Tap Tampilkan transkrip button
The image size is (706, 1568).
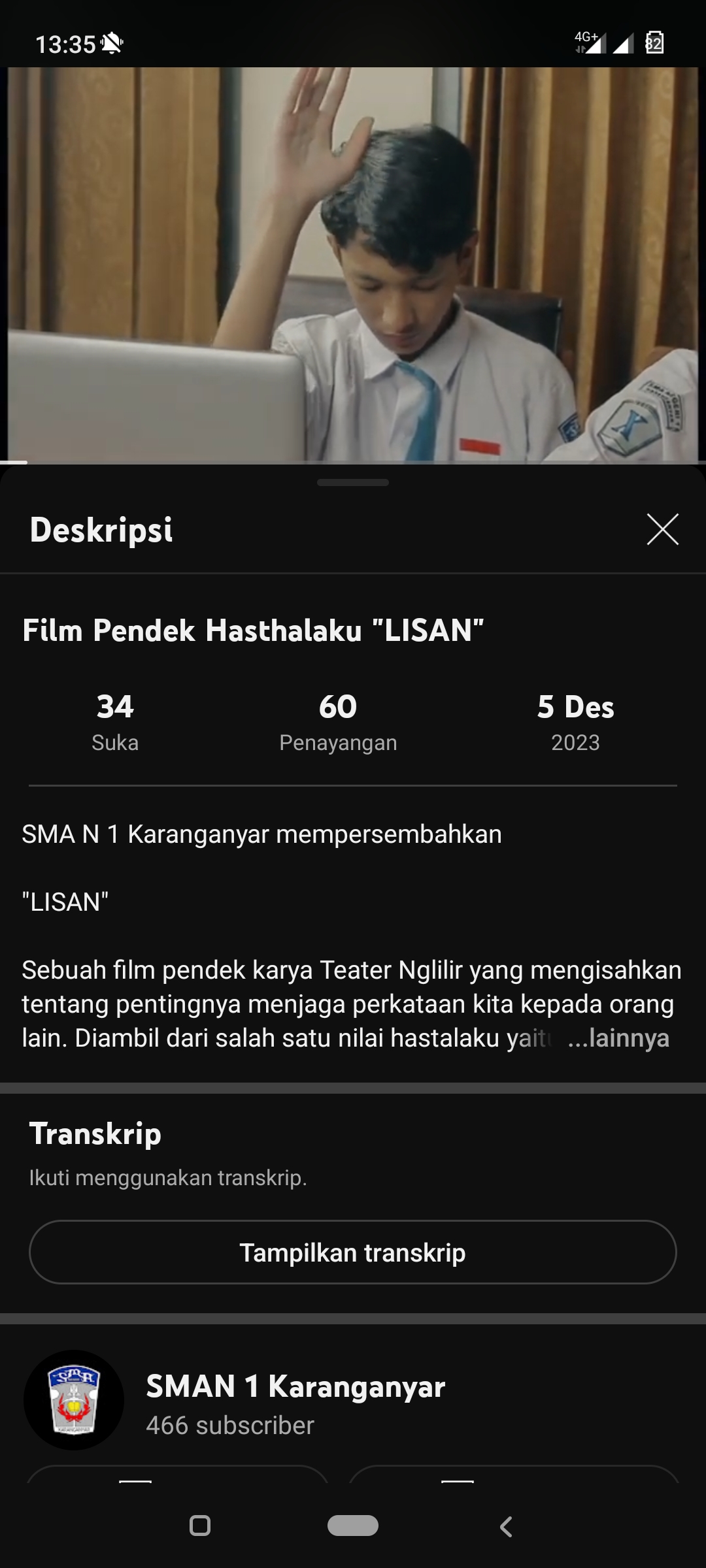(x=352, y=1252)
